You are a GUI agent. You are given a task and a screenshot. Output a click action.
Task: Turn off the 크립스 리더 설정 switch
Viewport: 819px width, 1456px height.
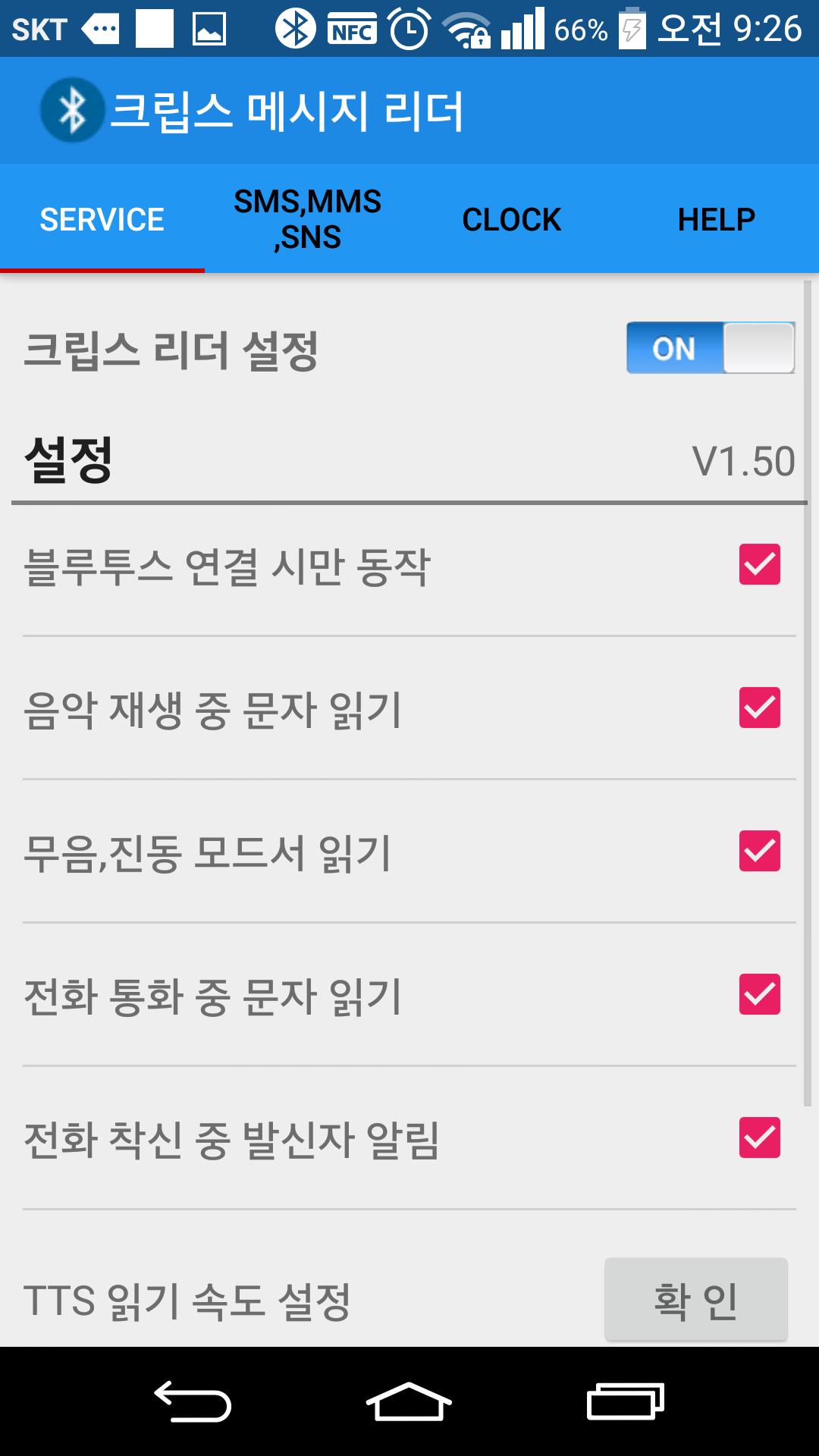point(709,349)
